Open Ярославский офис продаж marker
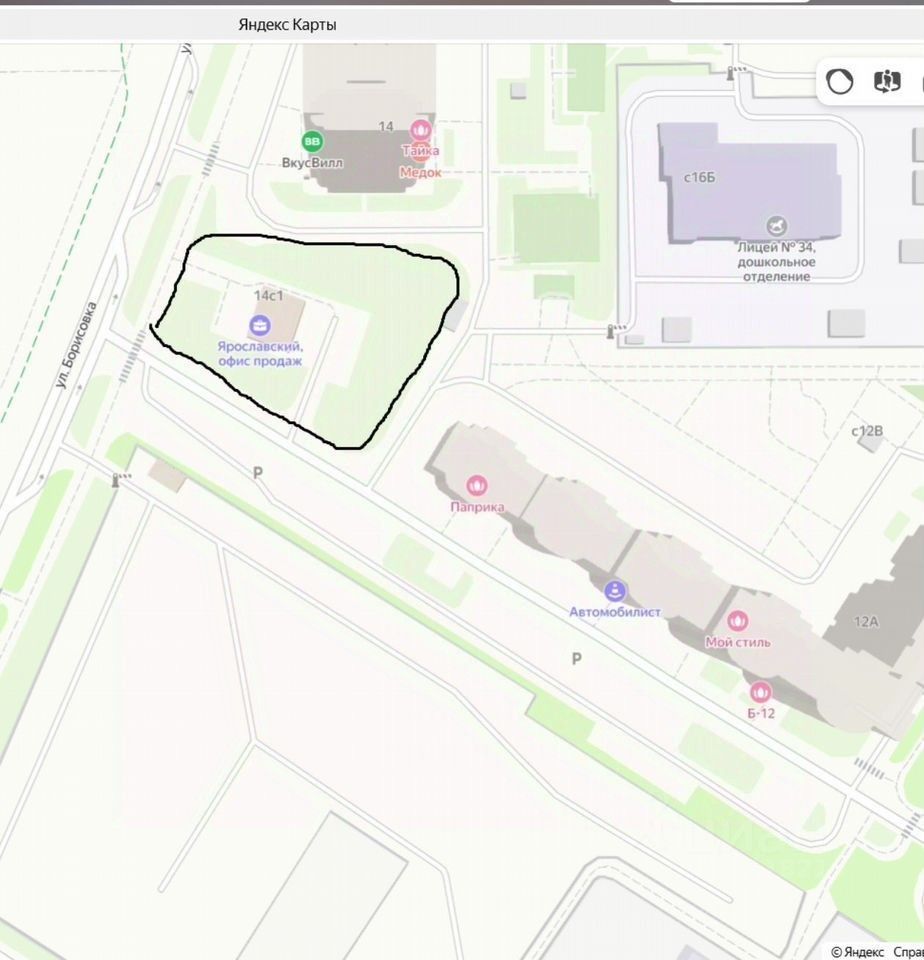This screenshot has width=924, height=960. 260,324
